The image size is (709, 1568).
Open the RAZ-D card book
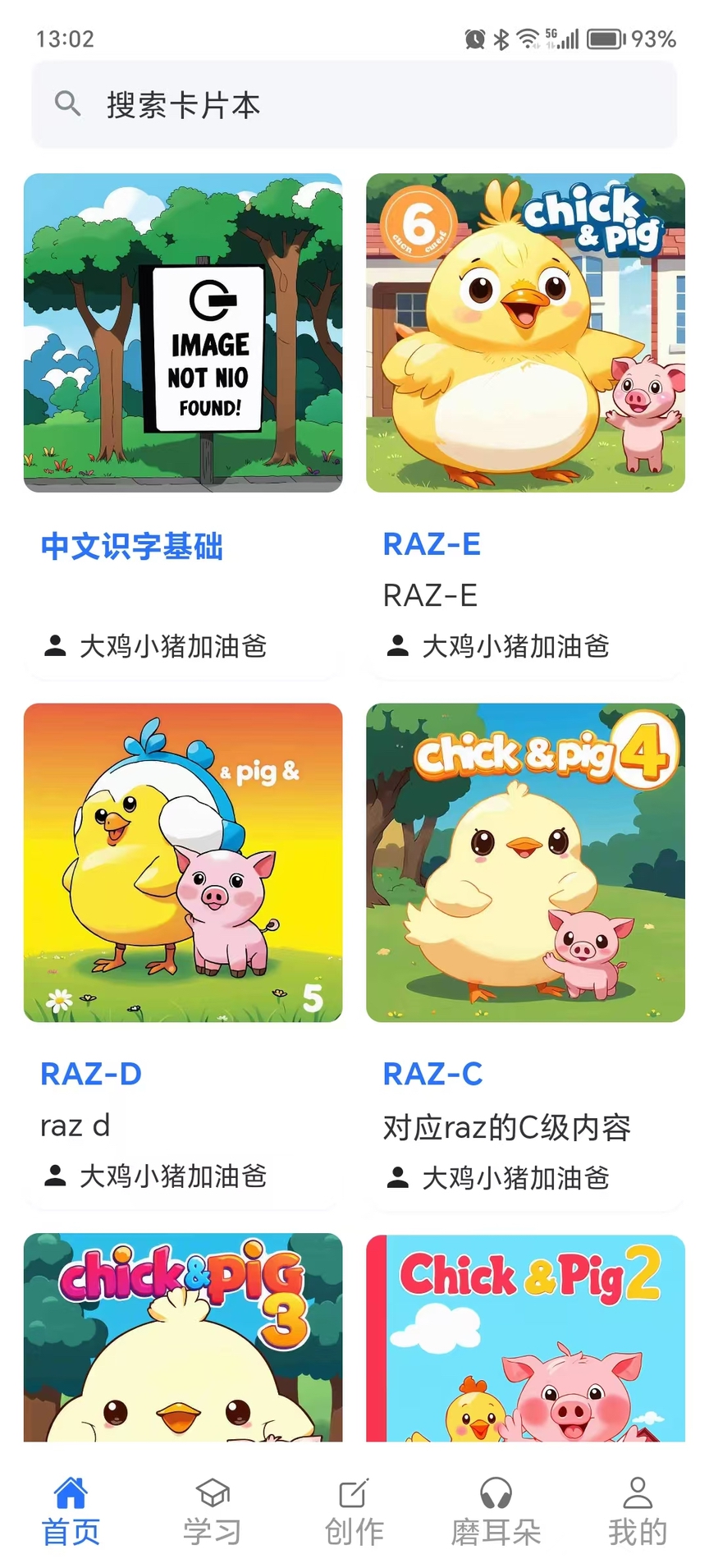[183, 862]
